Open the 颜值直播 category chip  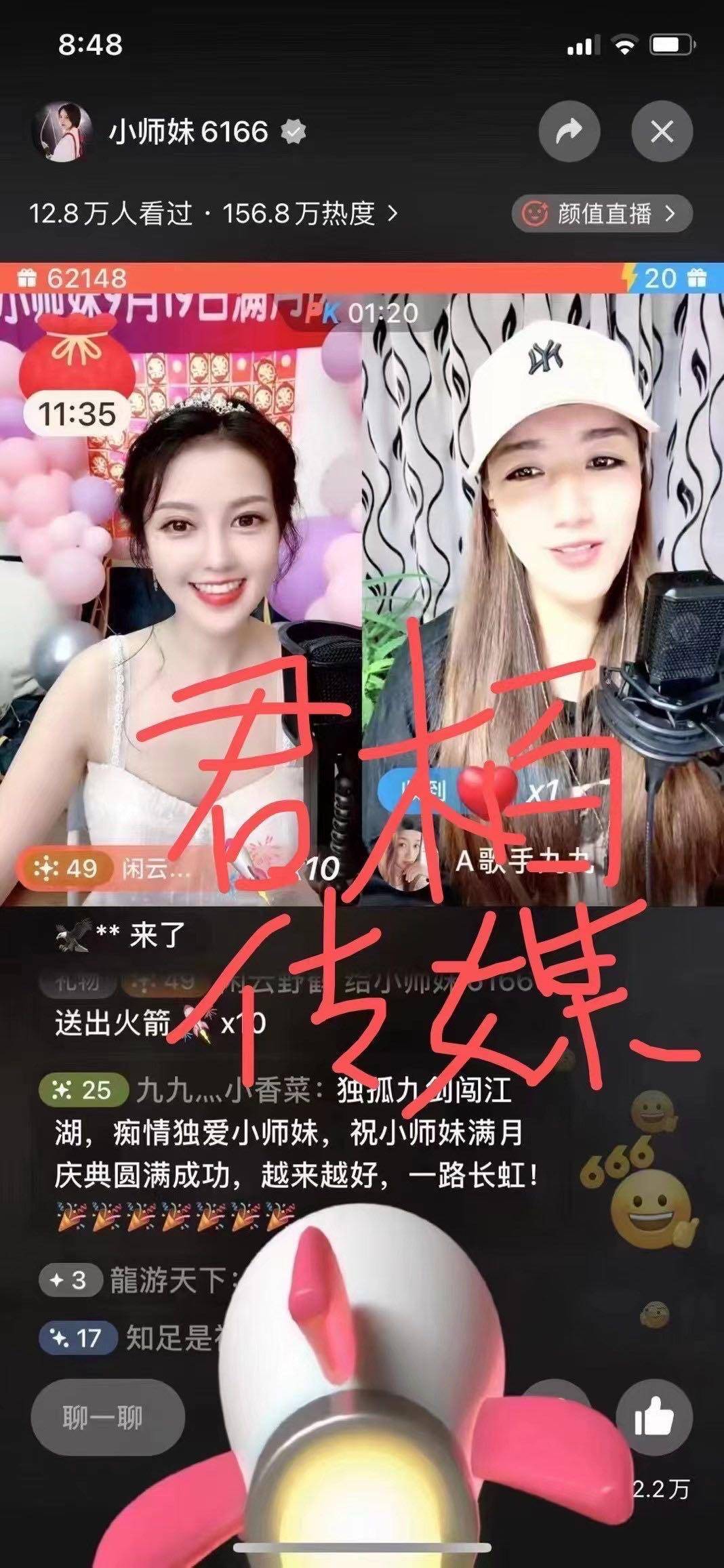pyautogui.click(x=601, y=214)
